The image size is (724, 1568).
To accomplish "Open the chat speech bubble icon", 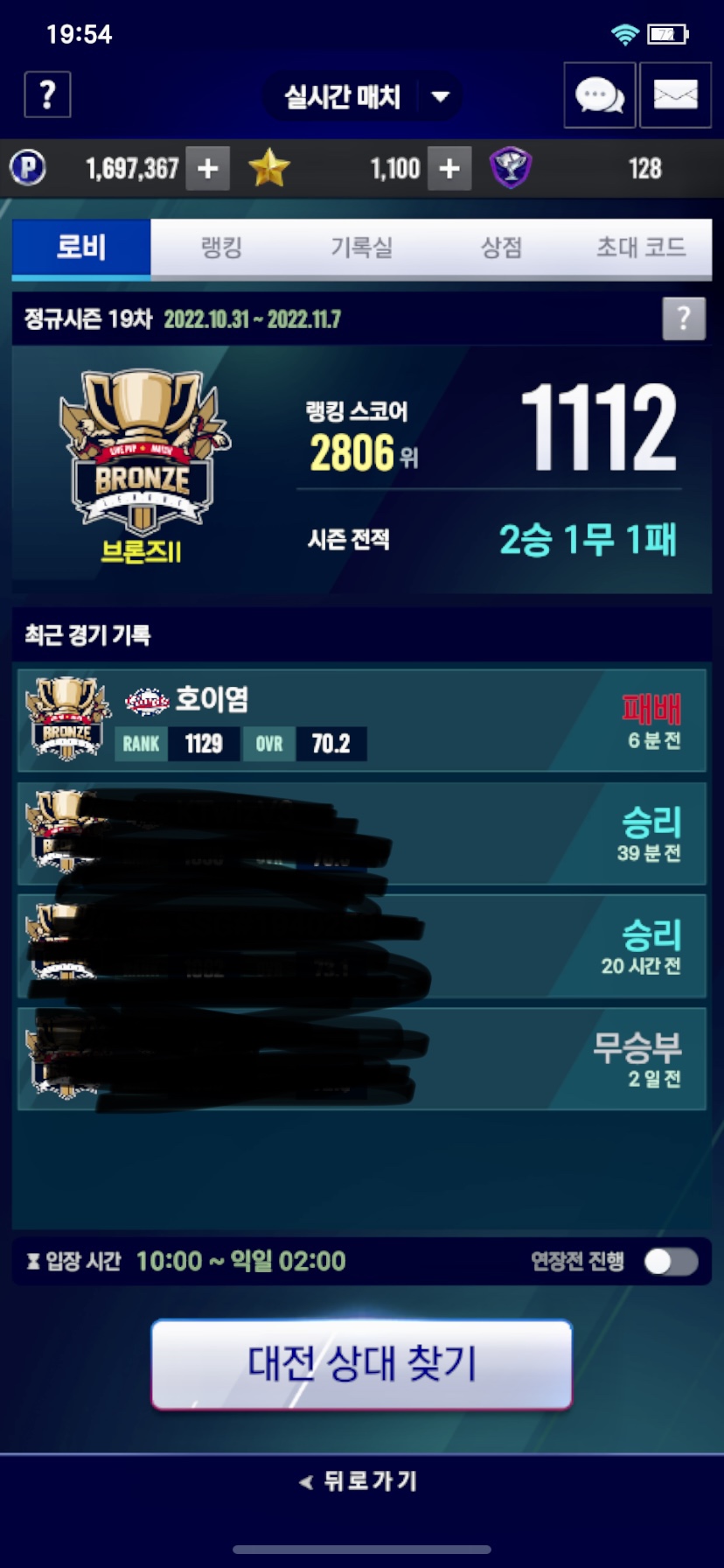I will point(599,95).
